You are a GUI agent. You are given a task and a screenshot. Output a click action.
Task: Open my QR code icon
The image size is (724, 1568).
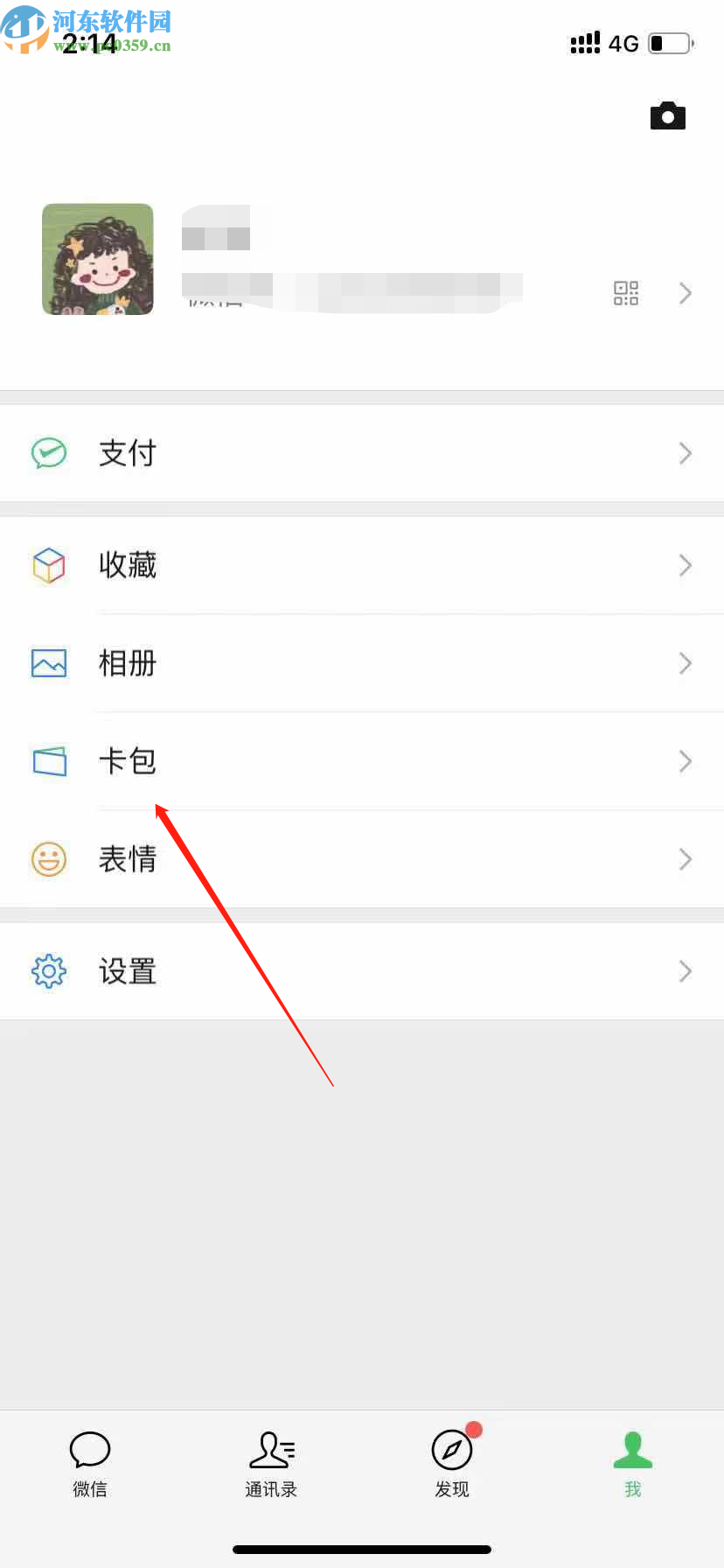coord(625,293)
